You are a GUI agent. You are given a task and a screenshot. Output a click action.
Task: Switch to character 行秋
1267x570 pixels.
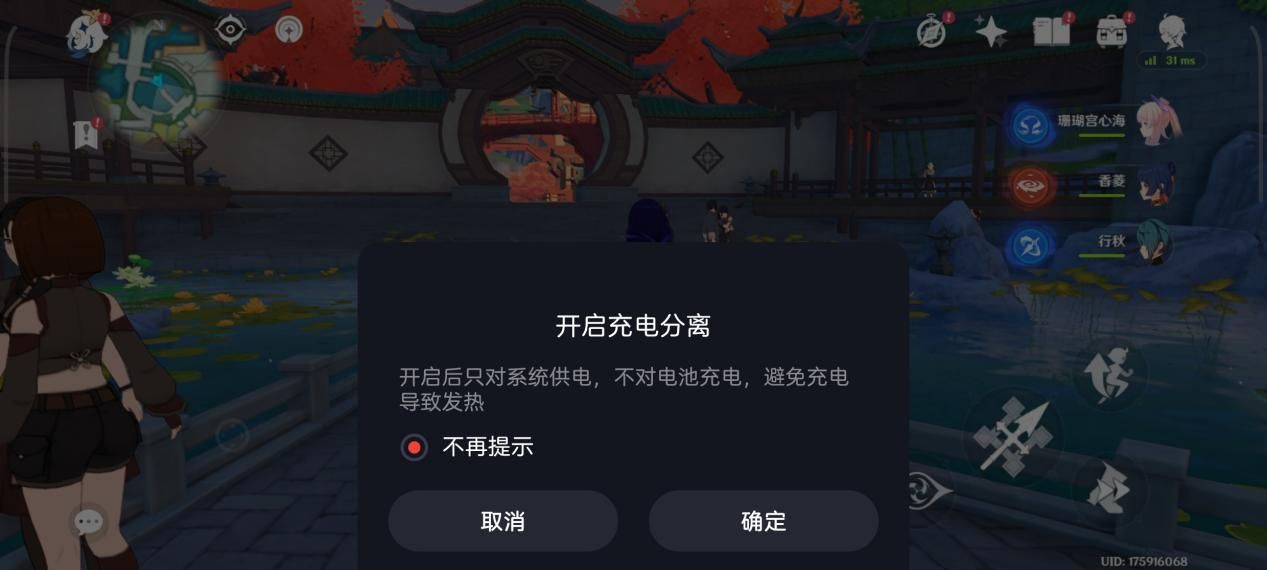(x=1155, y=243)
